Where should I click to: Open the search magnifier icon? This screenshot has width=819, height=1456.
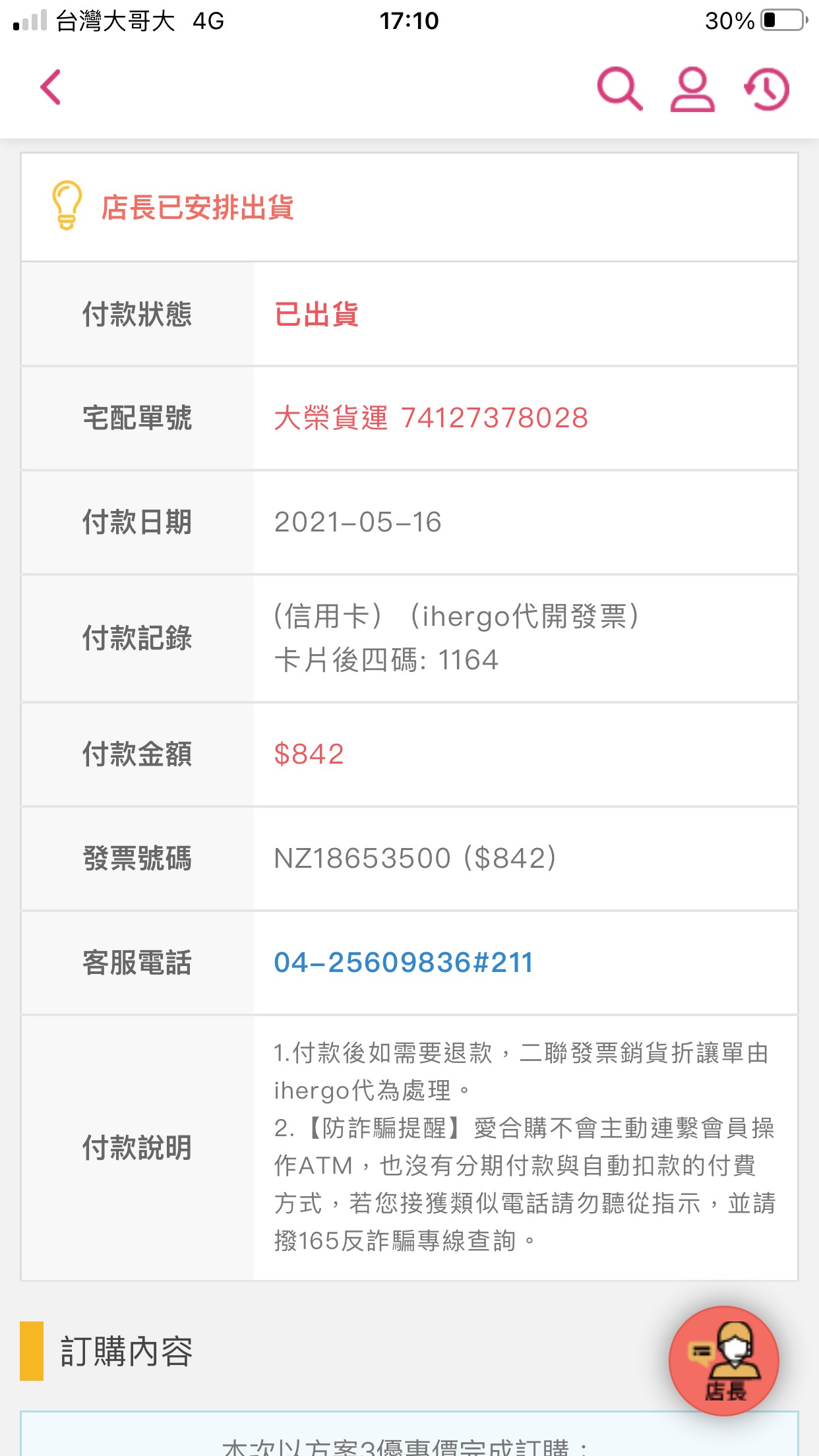point(619,88)
